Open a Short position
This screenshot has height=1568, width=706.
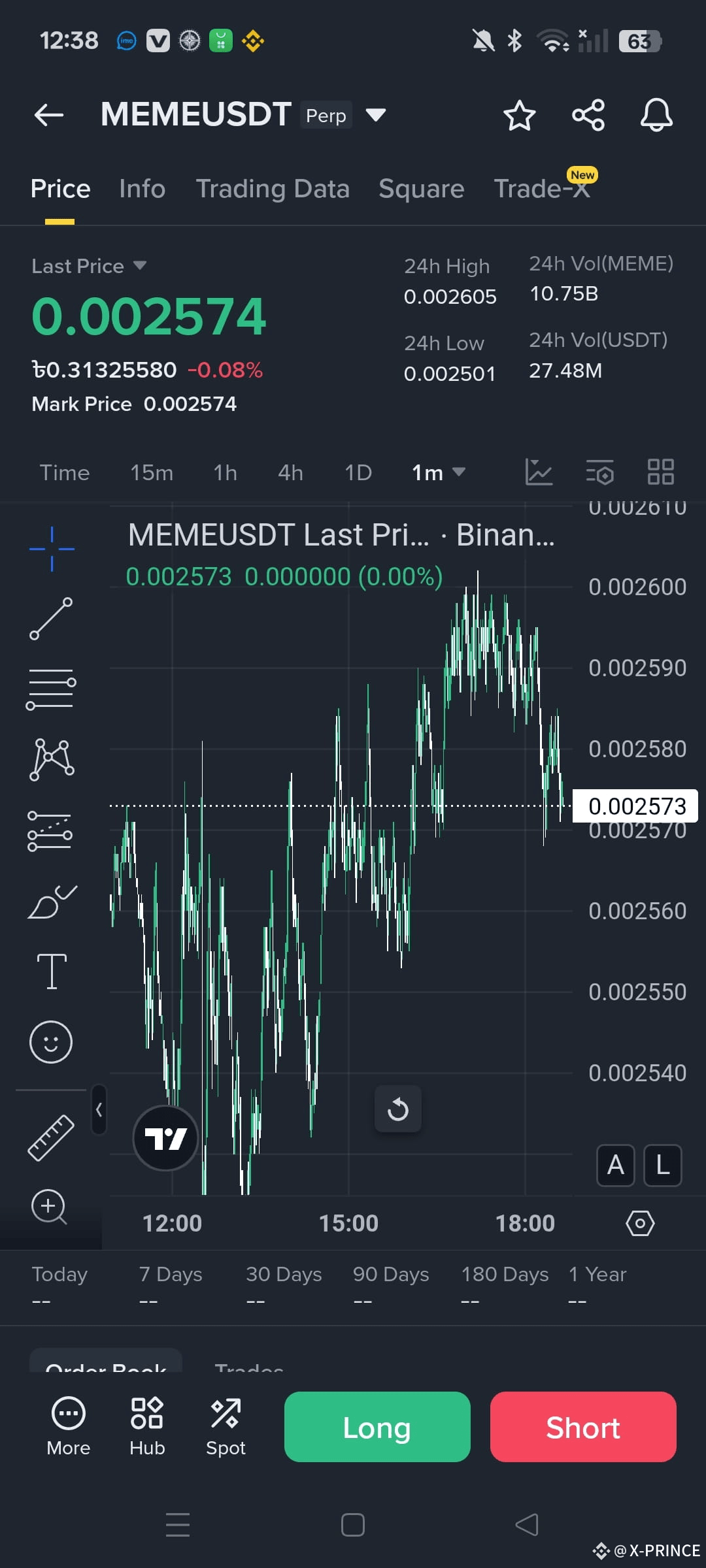(583, 1427)
